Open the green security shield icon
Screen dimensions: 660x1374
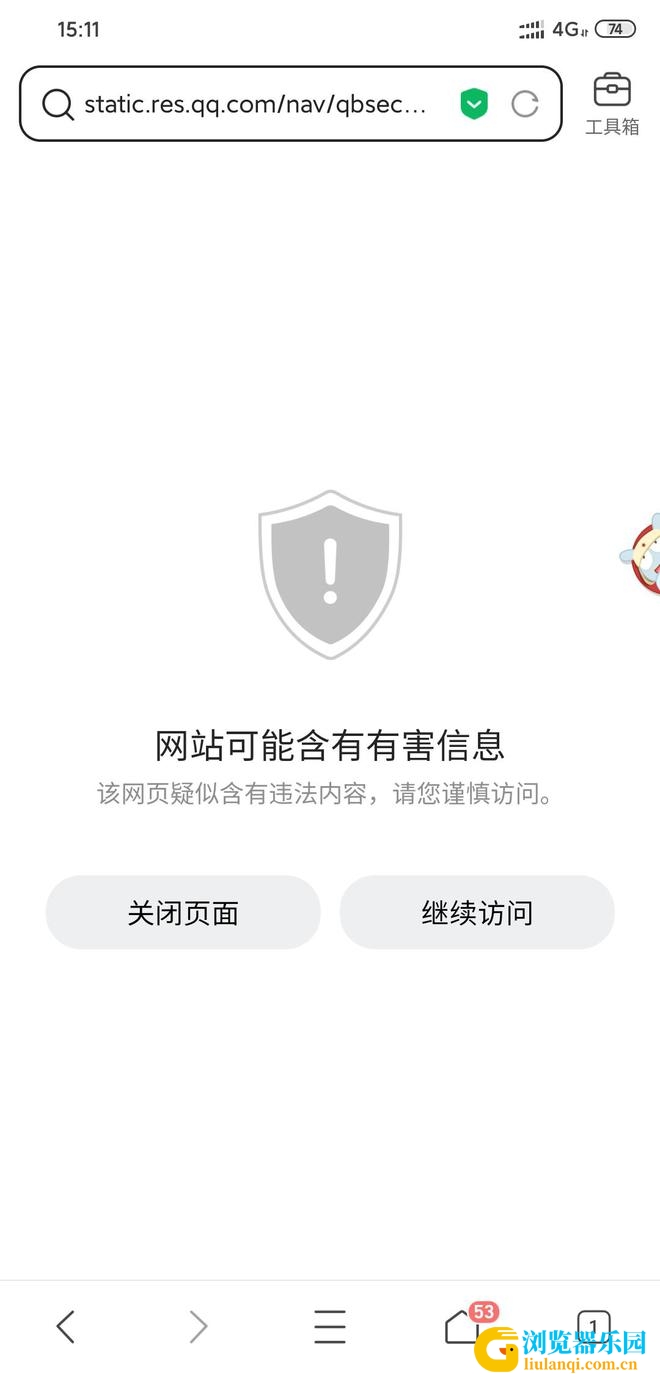coord(473,104)
